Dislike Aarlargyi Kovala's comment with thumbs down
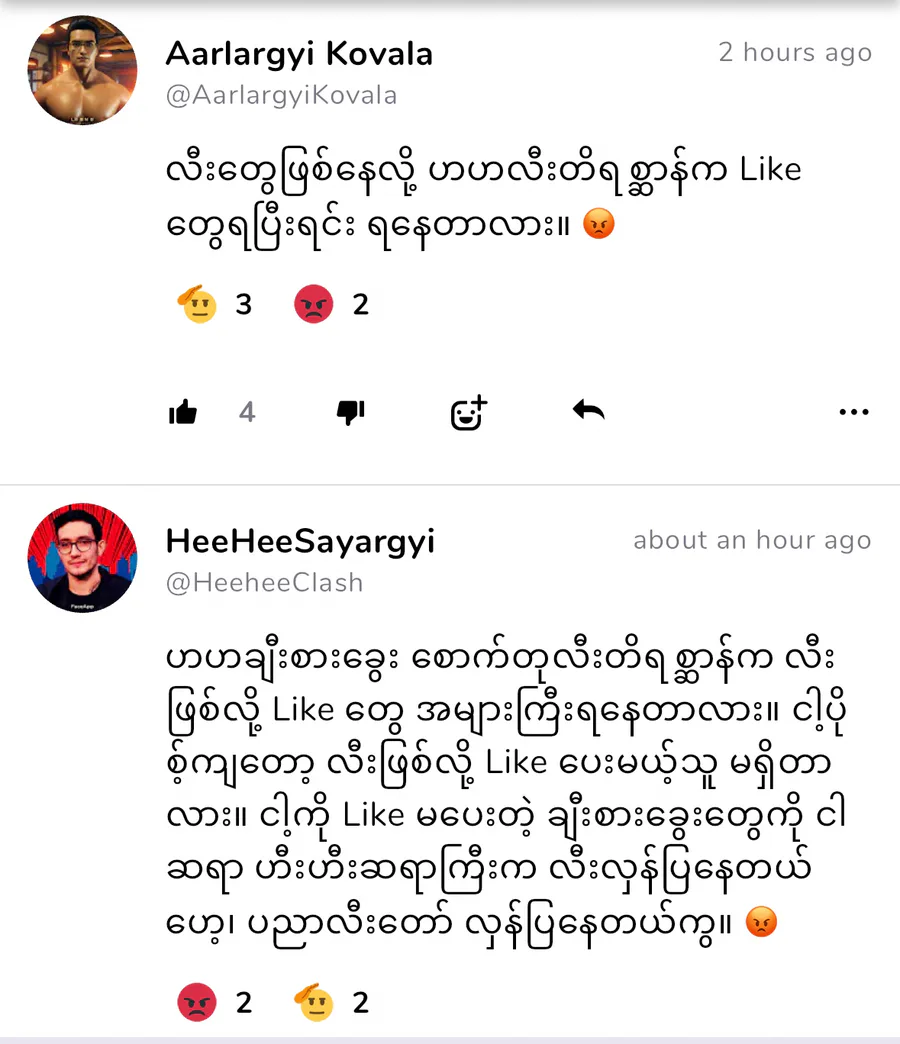Image resolution: width=900 pixels, height=1044 pixels. pyautogui.click(x=350, y=411)
